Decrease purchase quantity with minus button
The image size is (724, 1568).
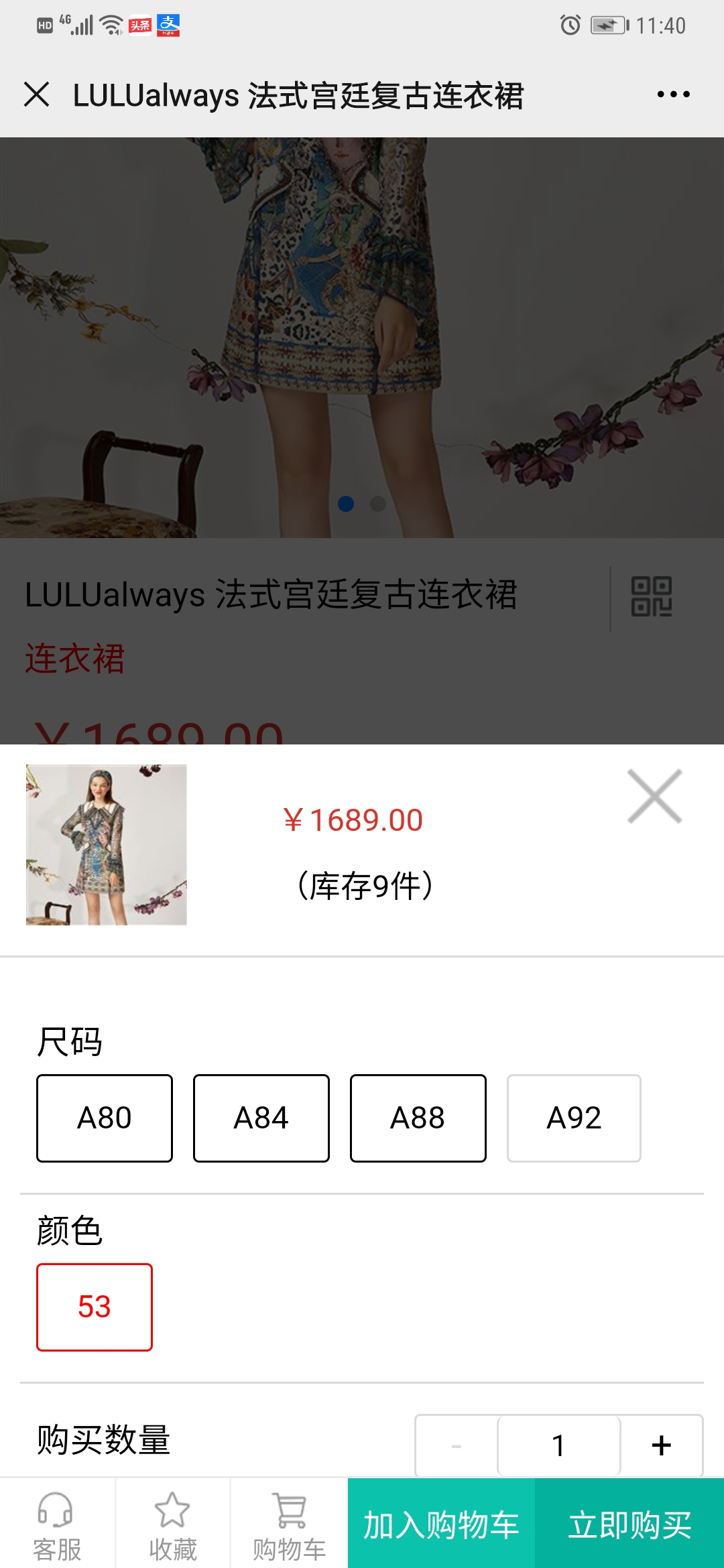457,1445
